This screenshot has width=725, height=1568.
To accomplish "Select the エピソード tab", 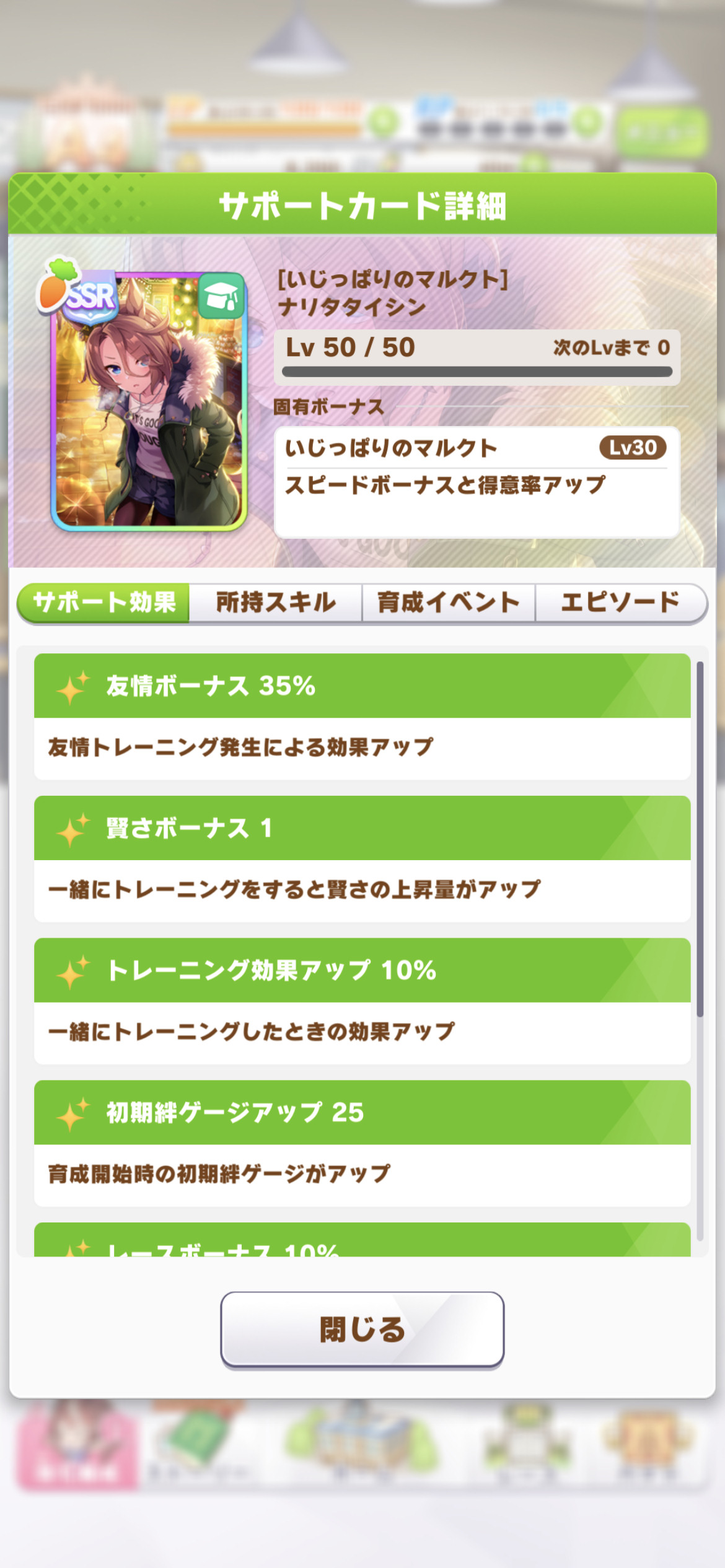I will point(621,603).
